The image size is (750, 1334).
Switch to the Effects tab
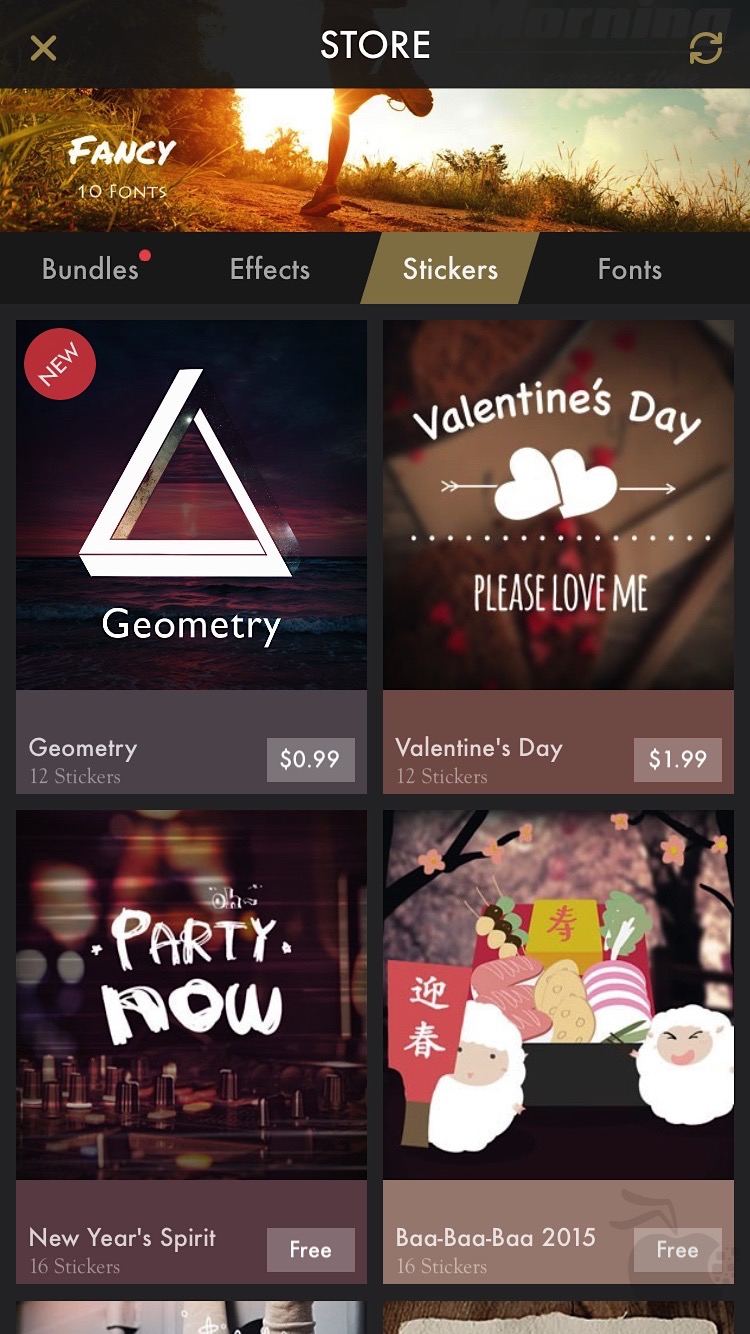point(270,269)
